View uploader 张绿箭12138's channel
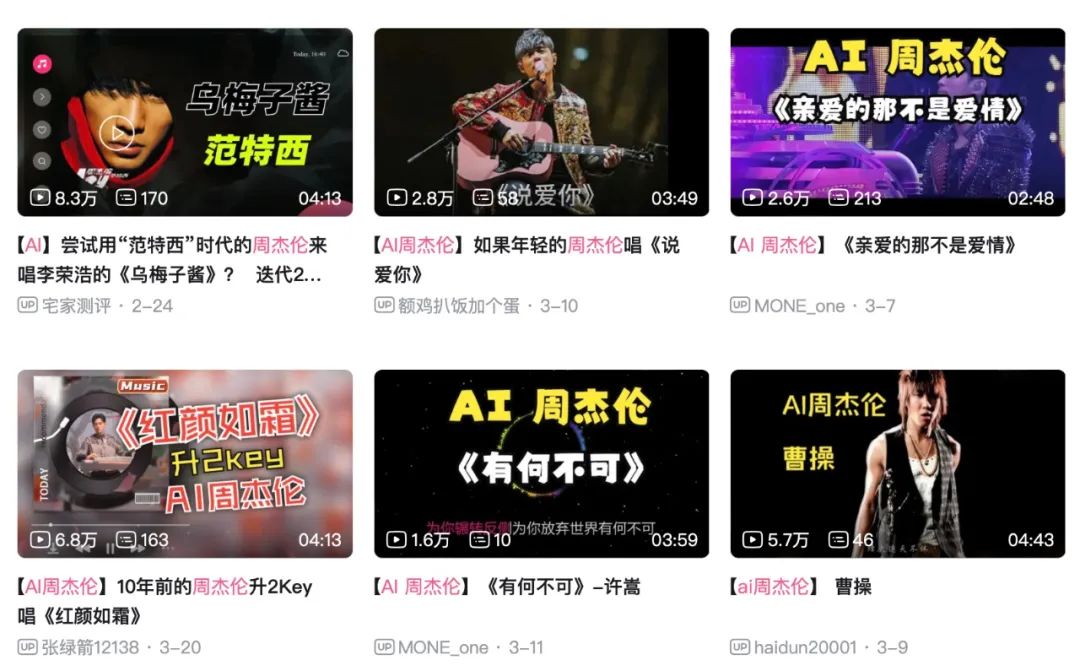Viewport: 1080px width, 671px height. click(x=94, y=647)
